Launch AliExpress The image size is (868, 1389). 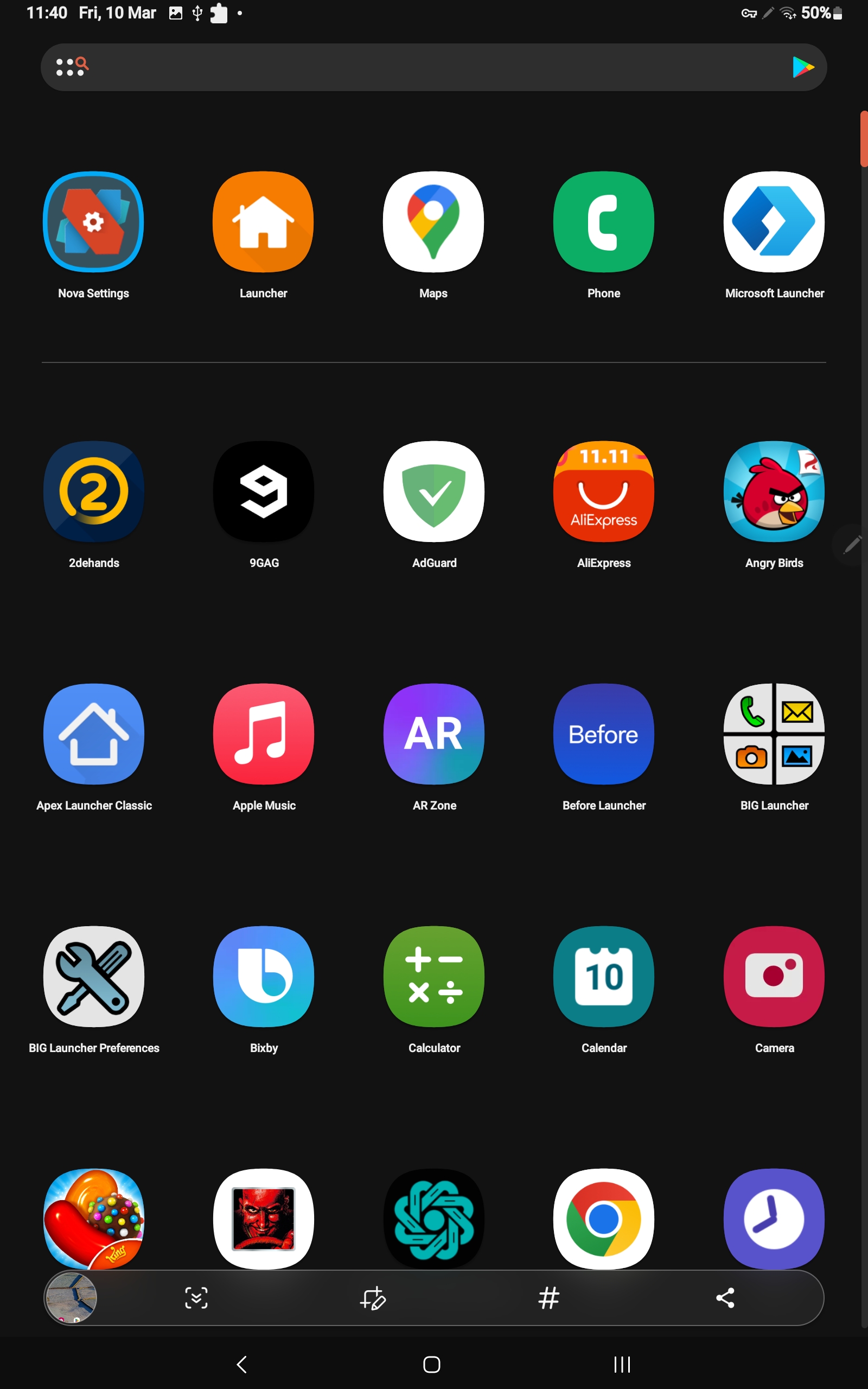coord(603,492)
